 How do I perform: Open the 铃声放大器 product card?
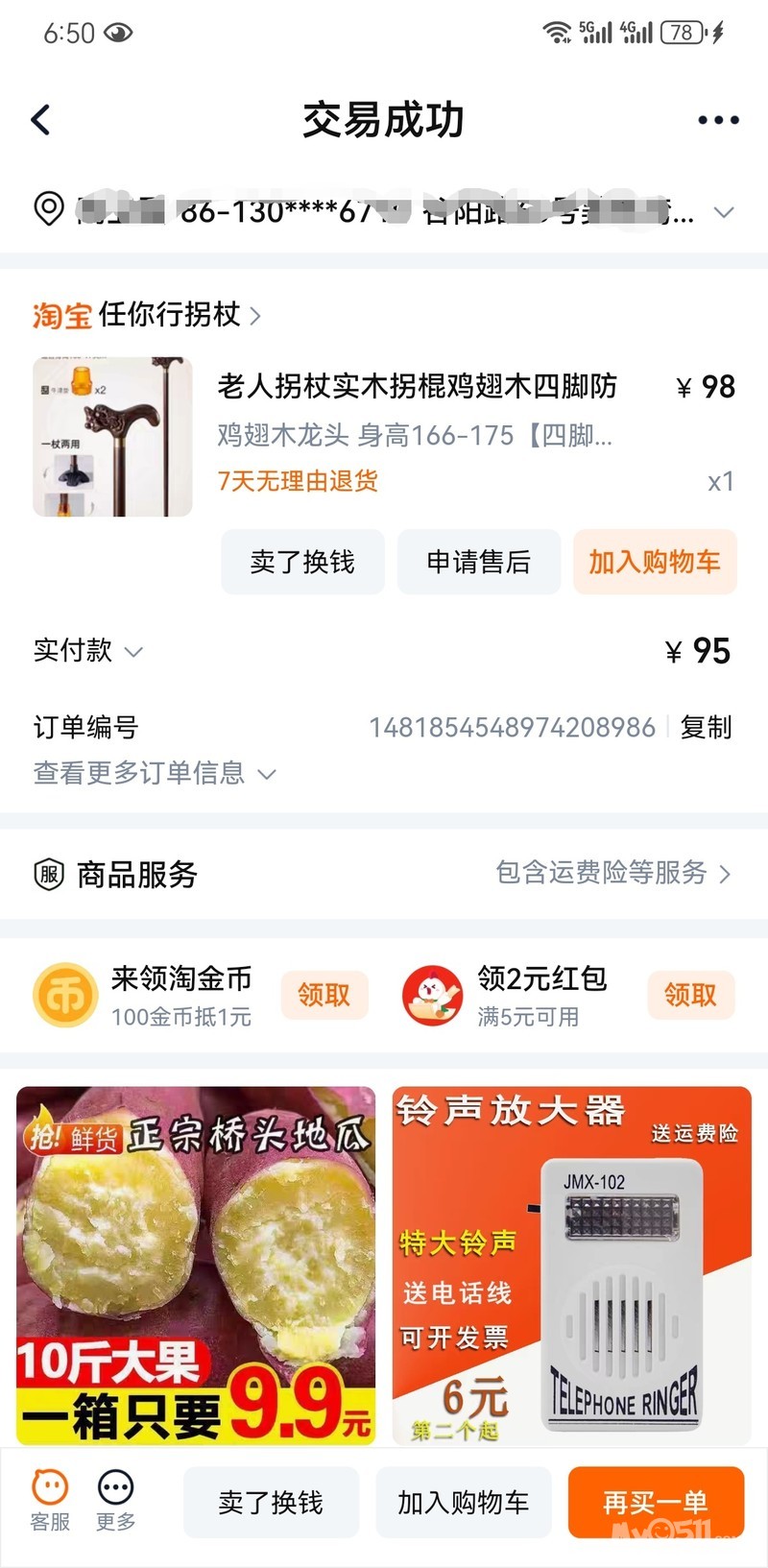571,1266
